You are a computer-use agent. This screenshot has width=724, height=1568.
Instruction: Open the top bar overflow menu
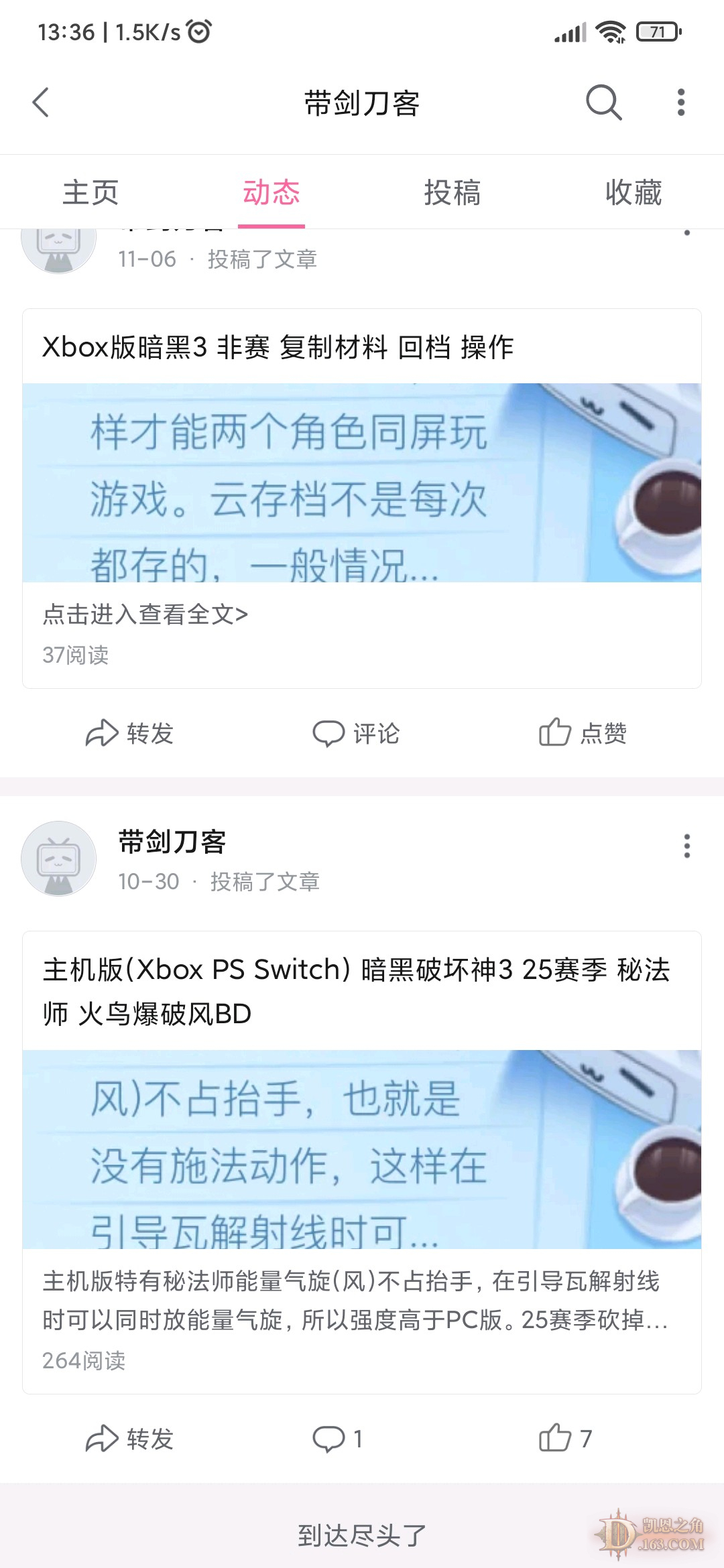[x=681, y=103]
